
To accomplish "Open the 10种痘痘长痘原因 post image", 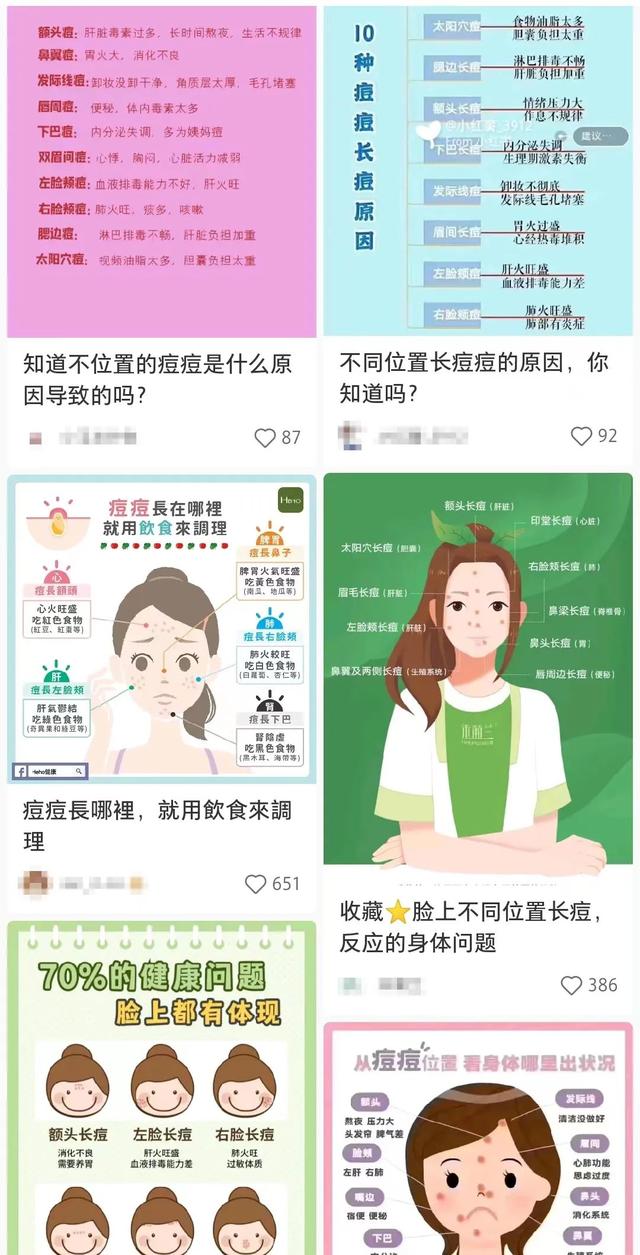I will coord(478,170).
